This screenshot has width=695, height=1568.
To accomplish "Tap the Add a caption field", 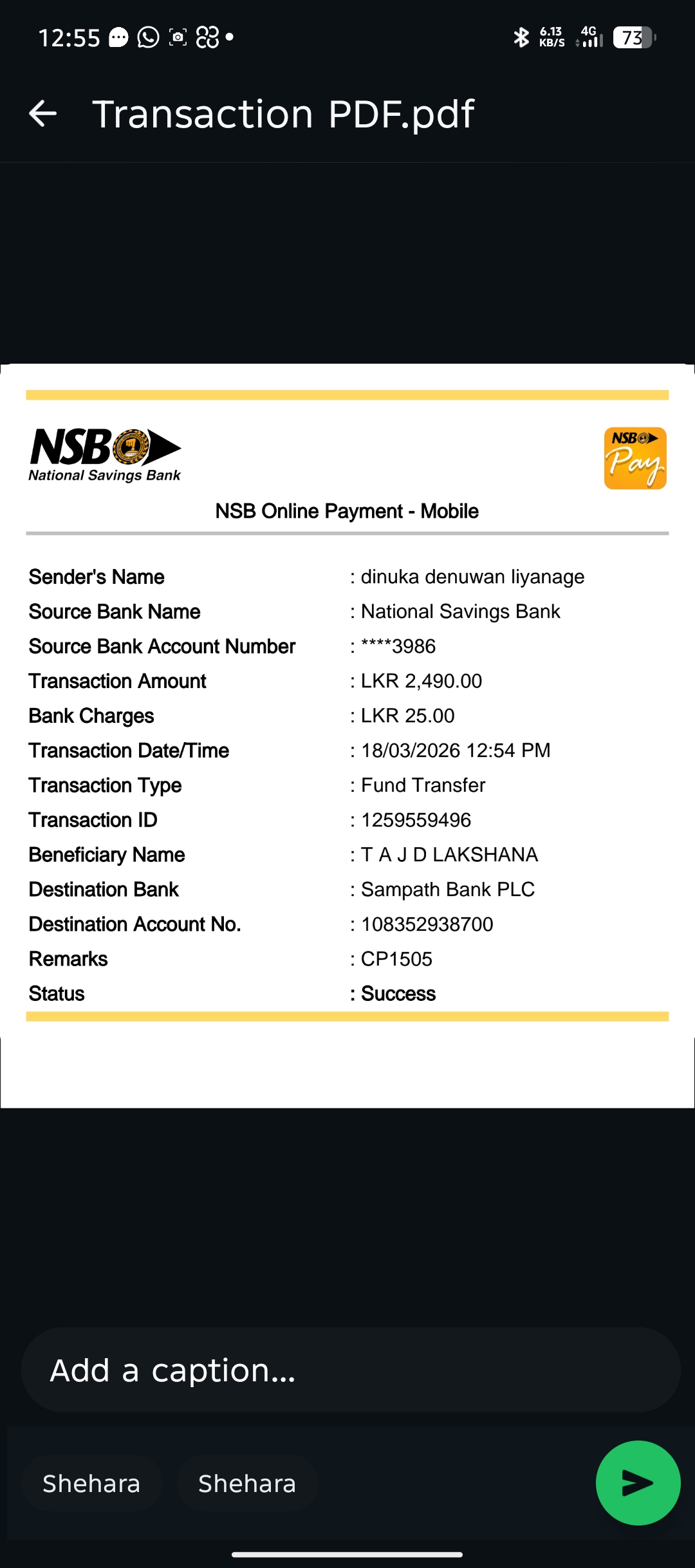I will pyautogui.click(x=350, y=1370).
